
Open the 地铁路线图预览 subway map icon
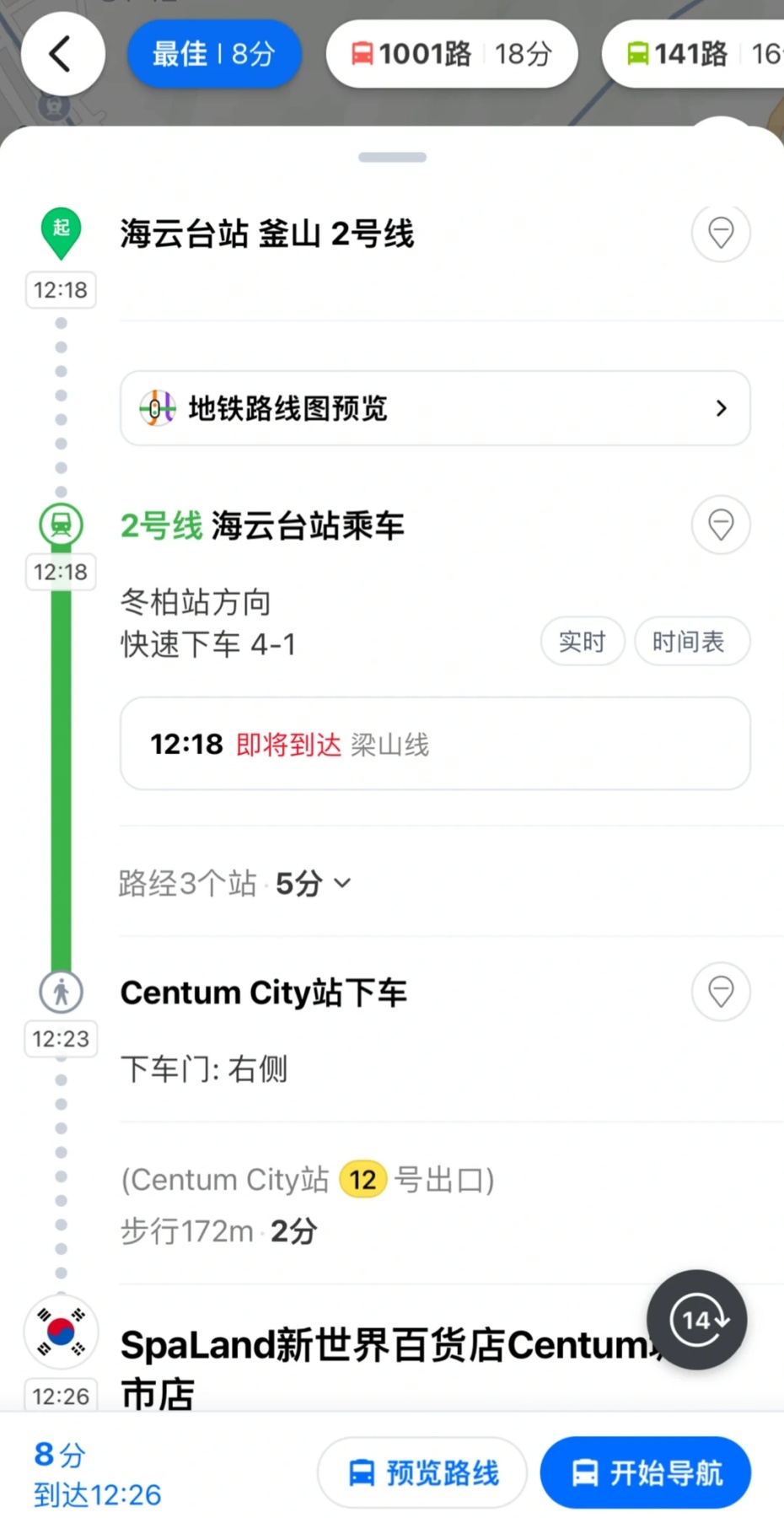click(x=158, y=408)
